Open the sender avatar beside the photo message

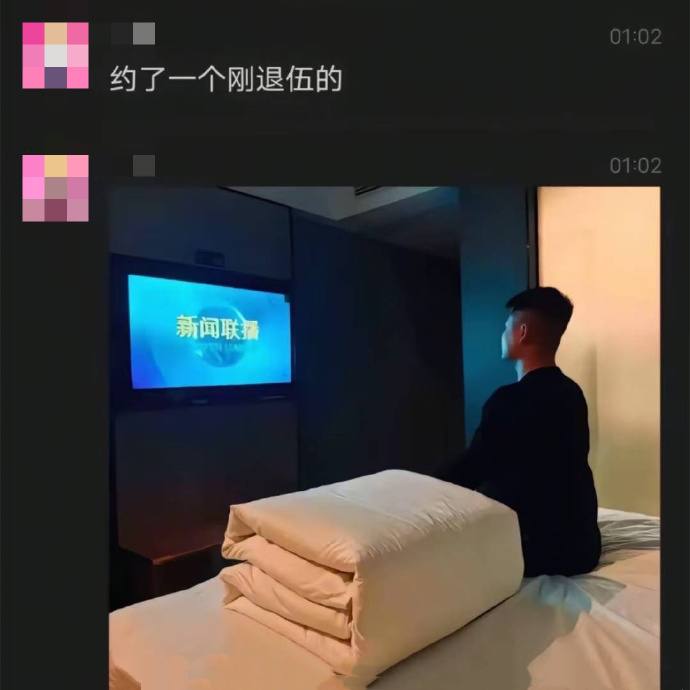(x=55, y=188)
